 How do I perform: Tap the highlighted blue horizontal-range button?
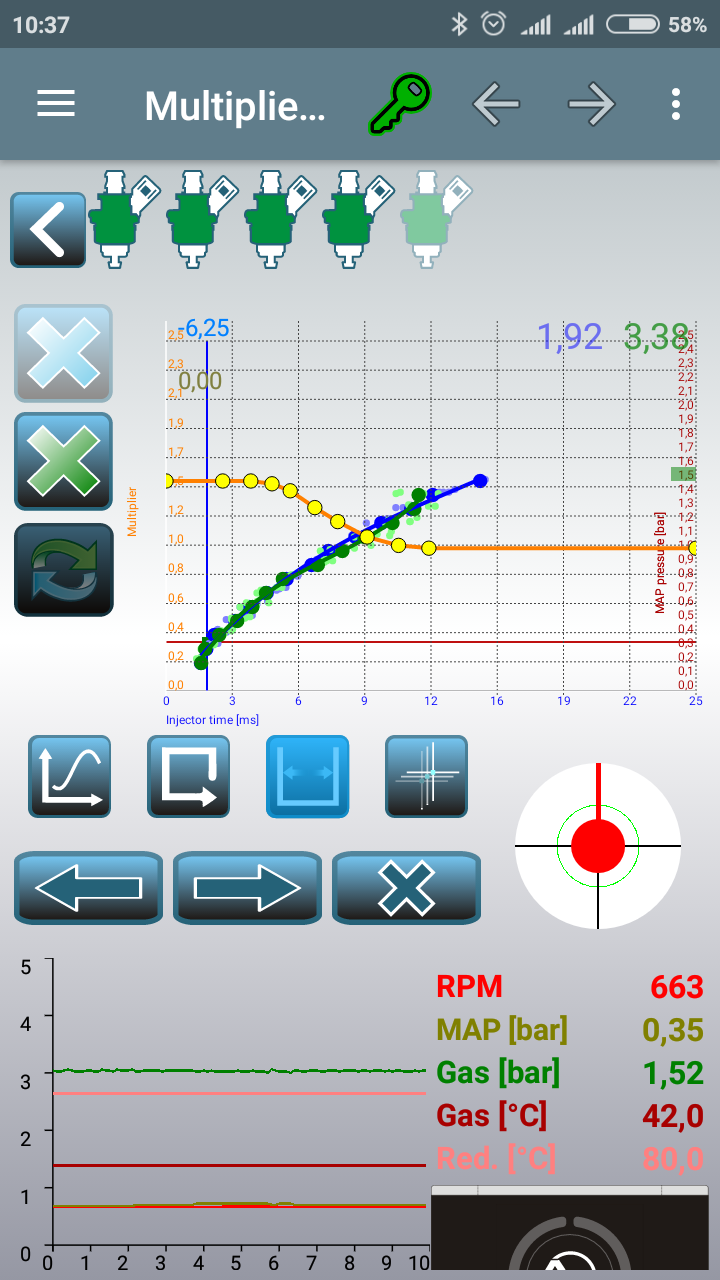[x=307, y=777]
